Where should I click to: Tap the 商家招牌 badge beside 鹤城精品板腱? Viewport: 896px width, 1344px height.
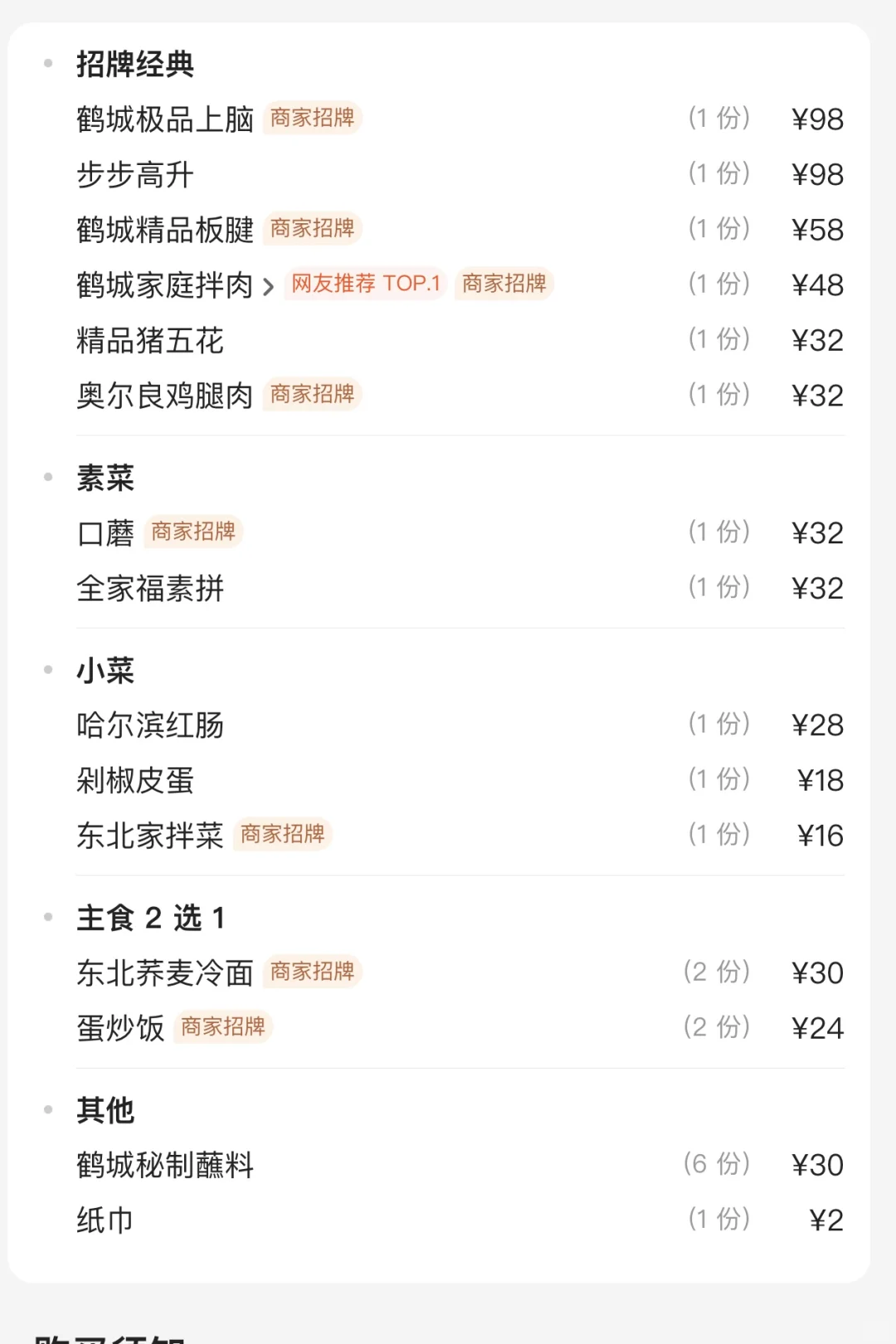[x=311, y=229]
